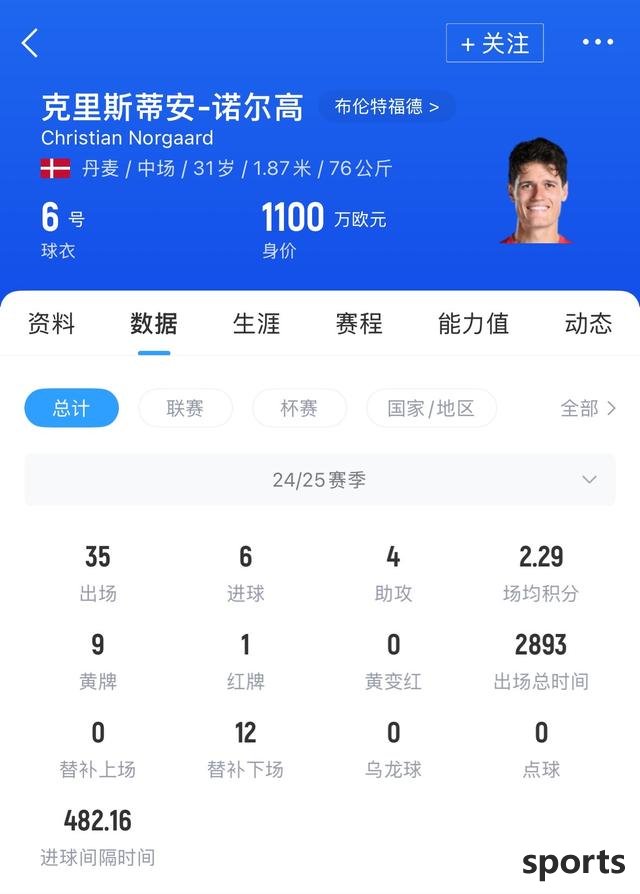Select the 总计 filter chip
Image resolution: width=640 pixels, height=894 pixels.
click(71, 408)
